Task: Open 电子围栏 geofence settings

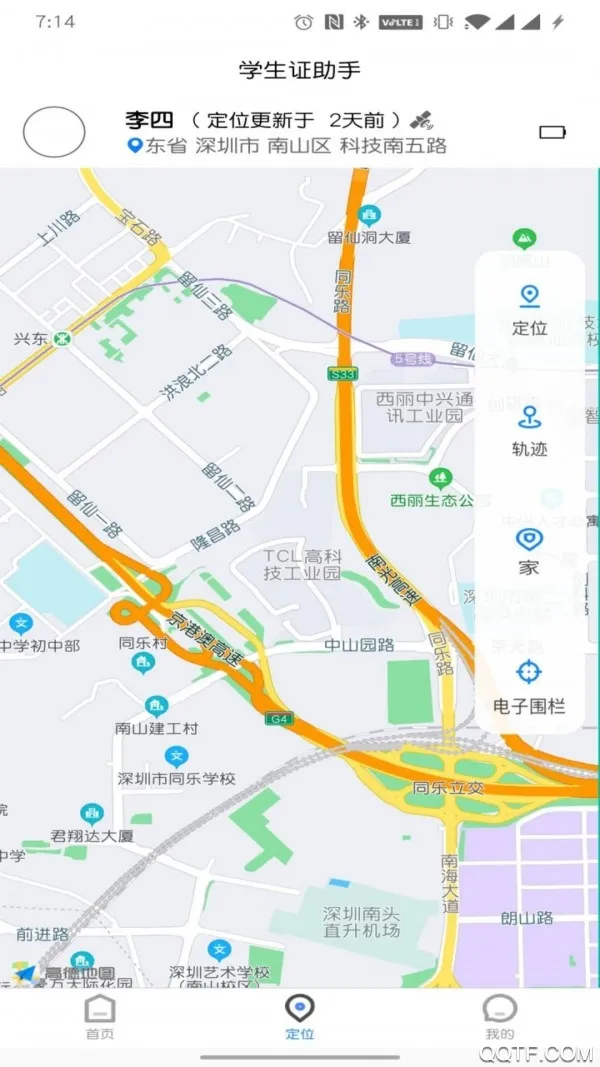Action: [529, 687]
